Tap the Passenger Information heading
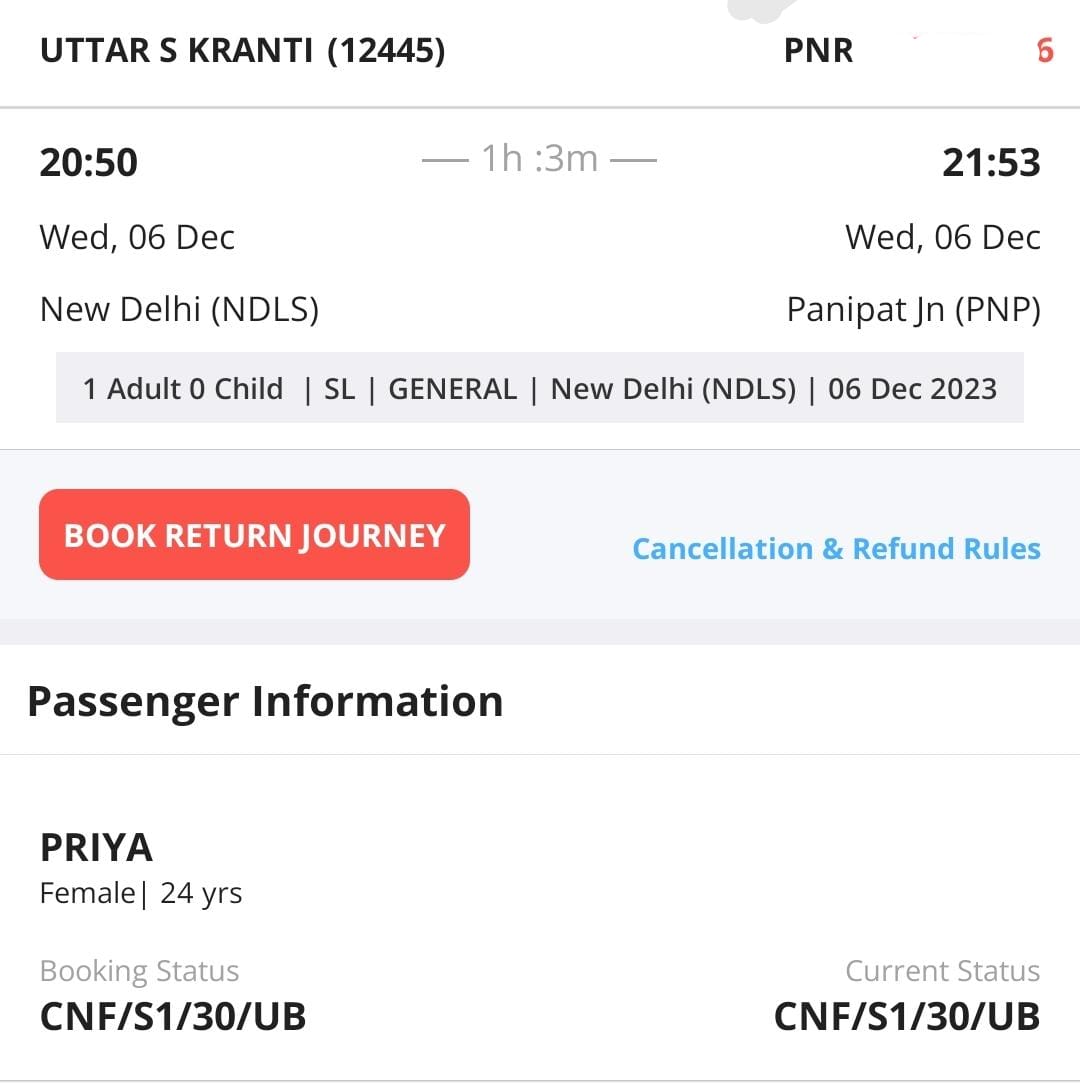1080x1083 pixels. [x=266, y=701]
